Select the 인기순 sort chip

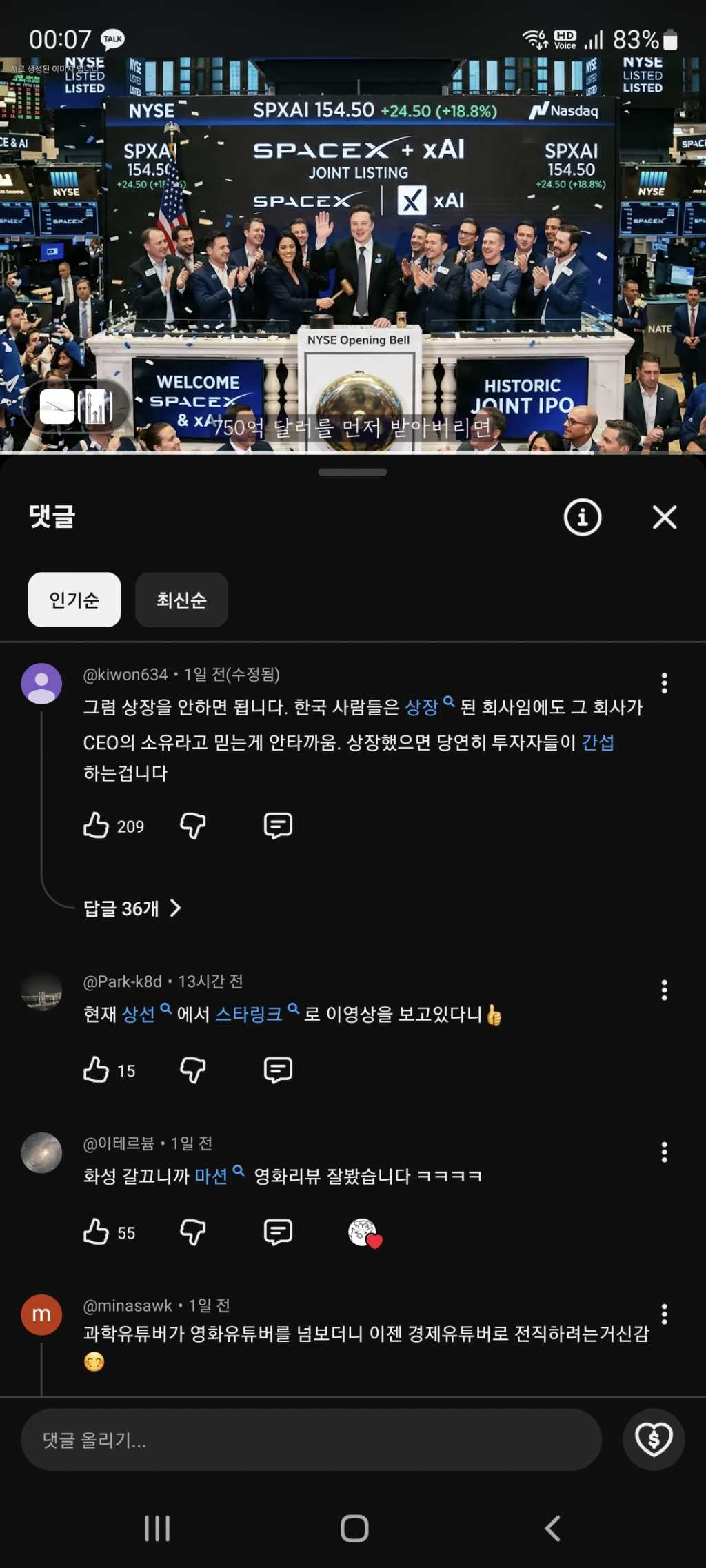point(74,600)
